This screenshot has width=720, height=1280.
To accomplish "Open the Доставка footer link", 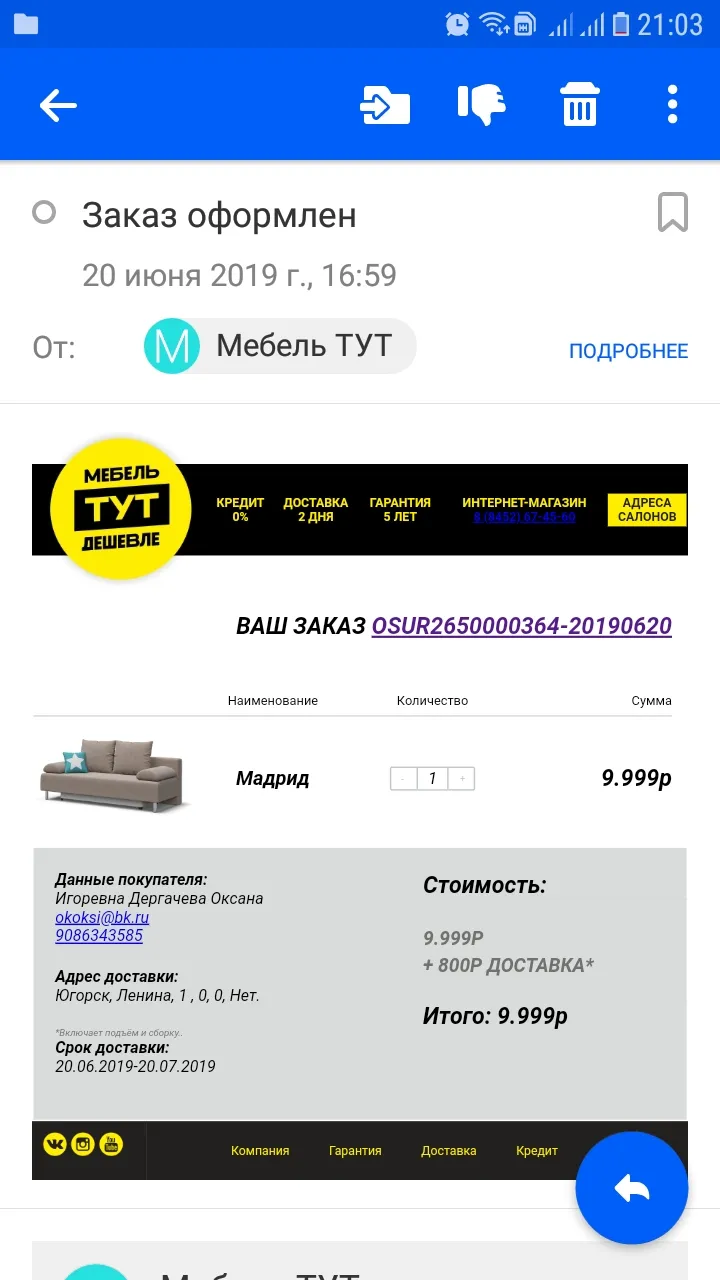I will [448, 1151].
